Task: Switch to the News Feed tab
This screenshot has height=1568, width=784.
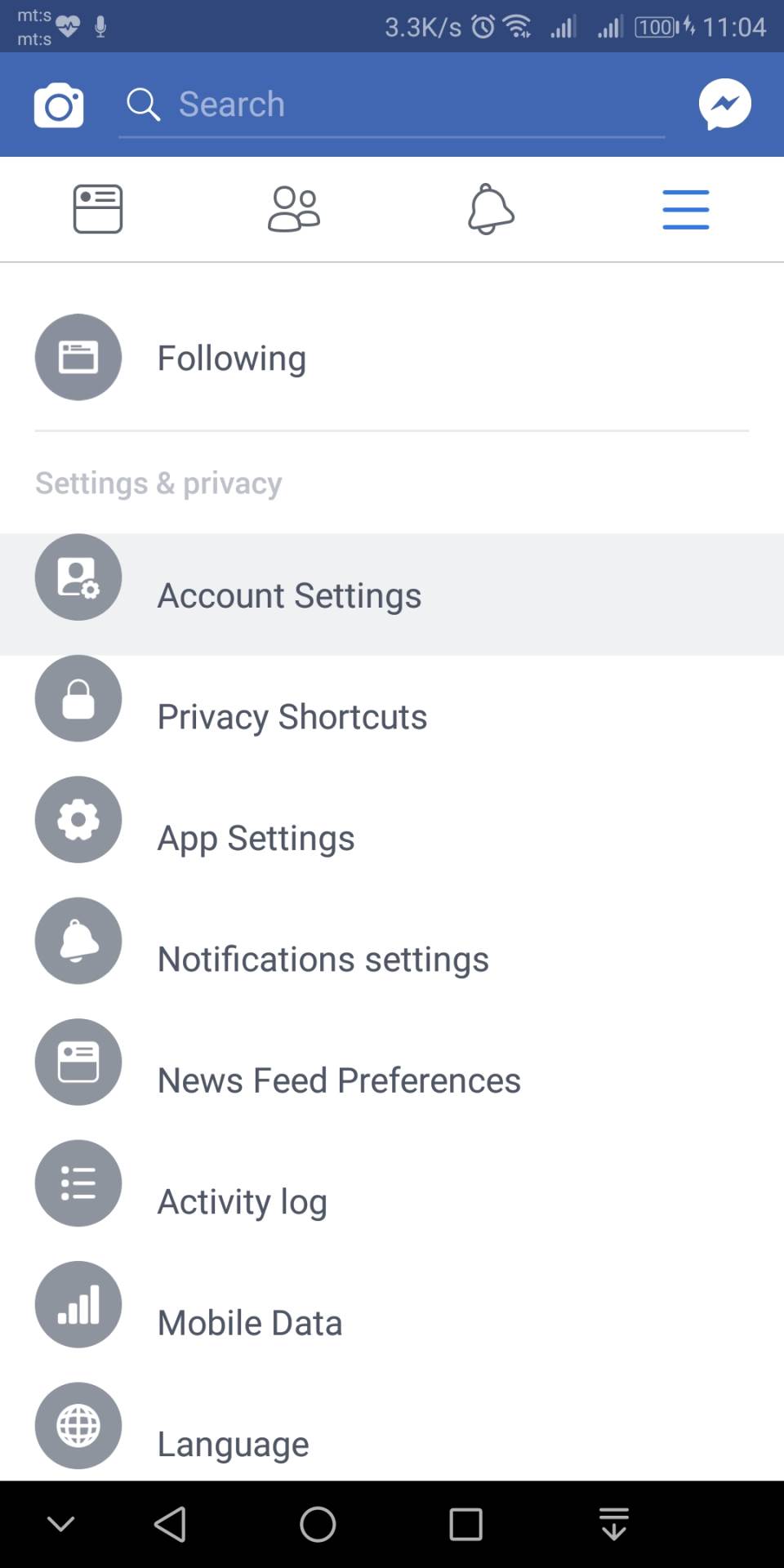Action: pos(98,209)
